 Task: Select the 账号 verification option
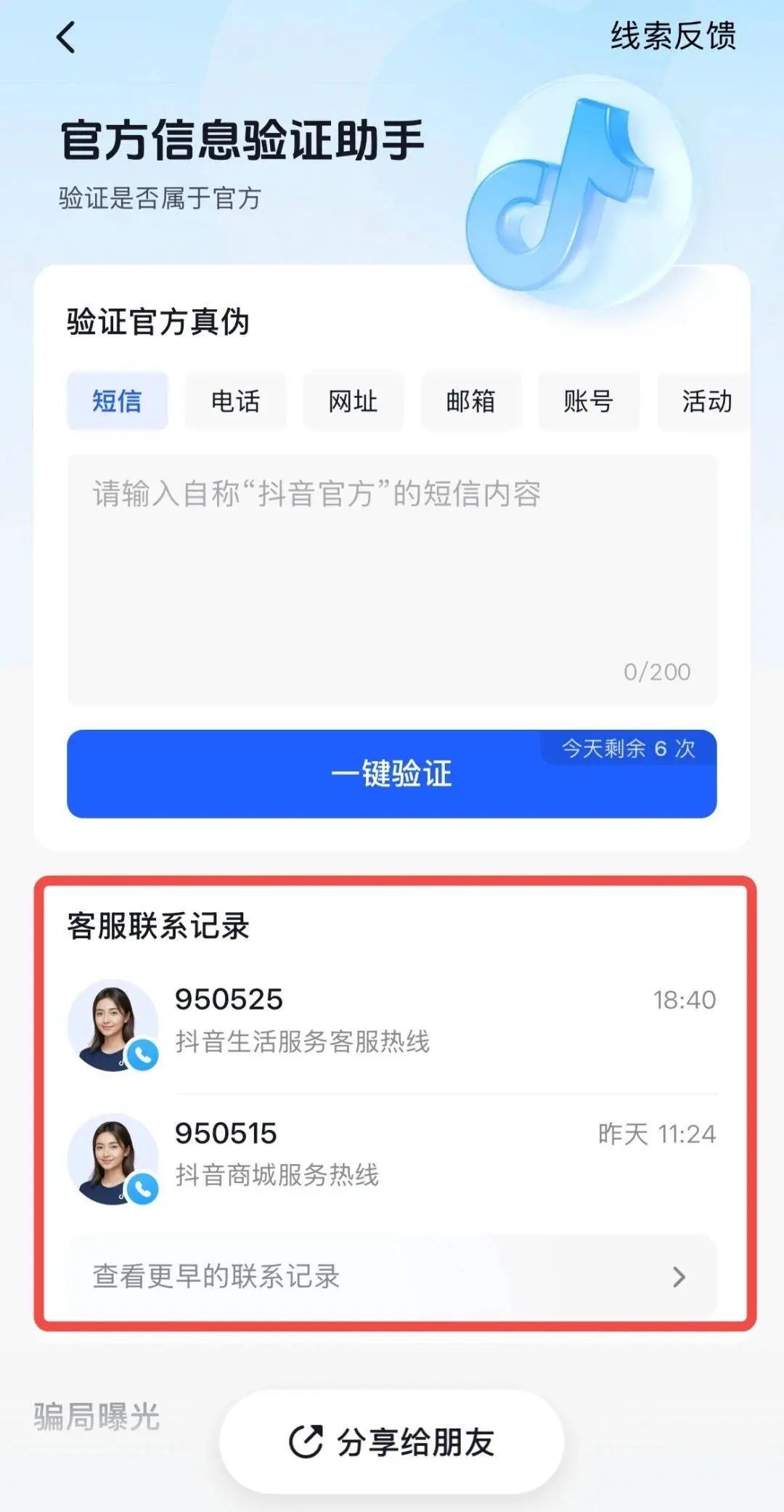[589, 401]
